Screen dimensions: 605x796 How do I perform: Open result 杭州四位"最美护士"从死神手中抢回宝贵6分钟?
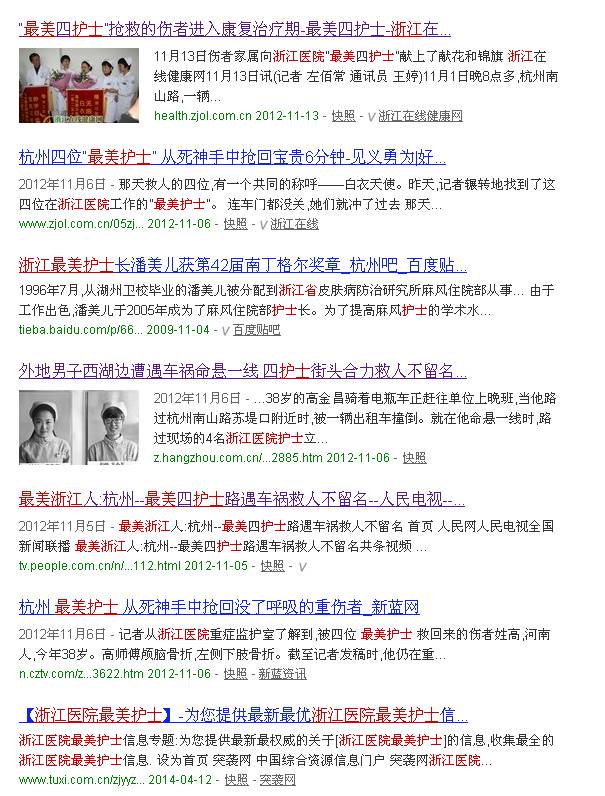(x=232, y=157)
